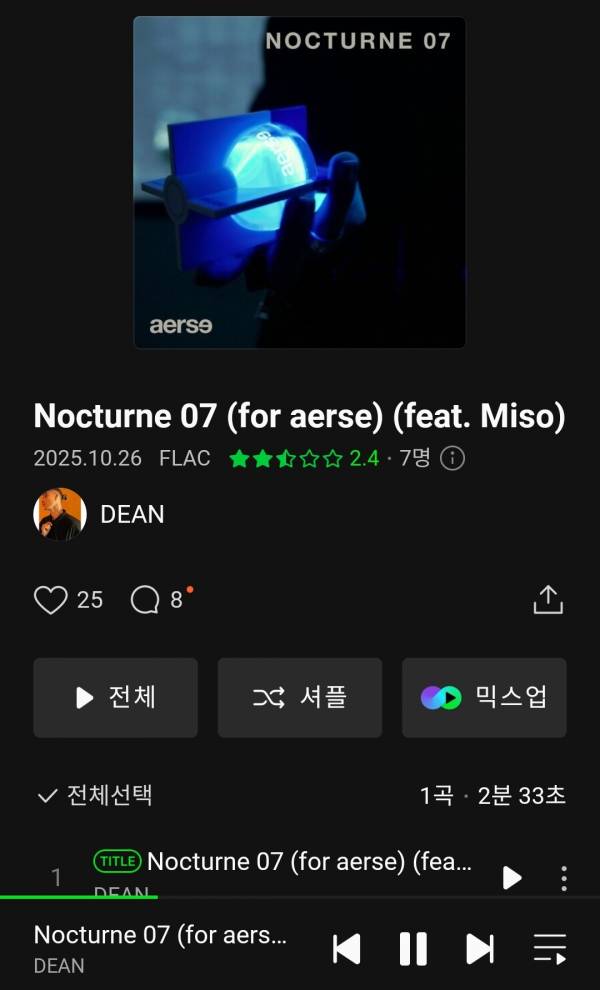View the Nocturne 07 album cover
The height and width of the screenshot is (990, 600).
click(x=299, y=182)
